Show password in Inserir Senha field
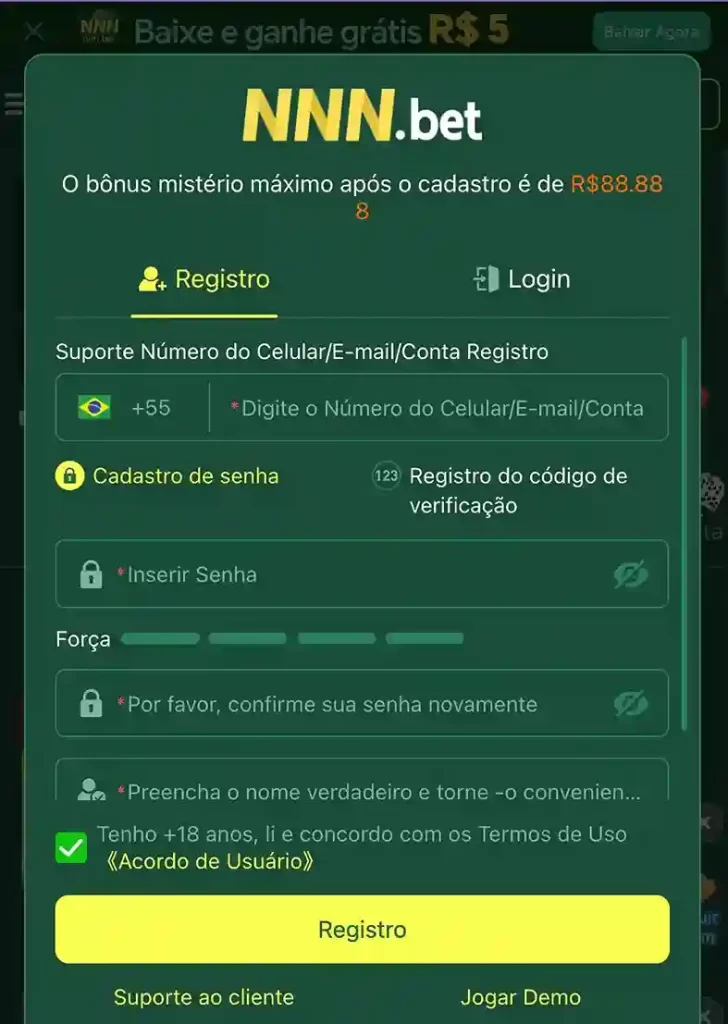Viewport: 728px width, 1024px height. (630, 575)
